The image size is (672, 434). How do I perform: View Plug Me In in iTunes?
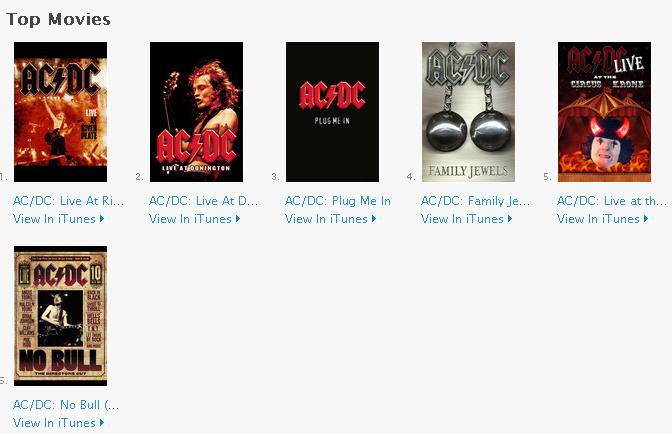tap(330, 219)
